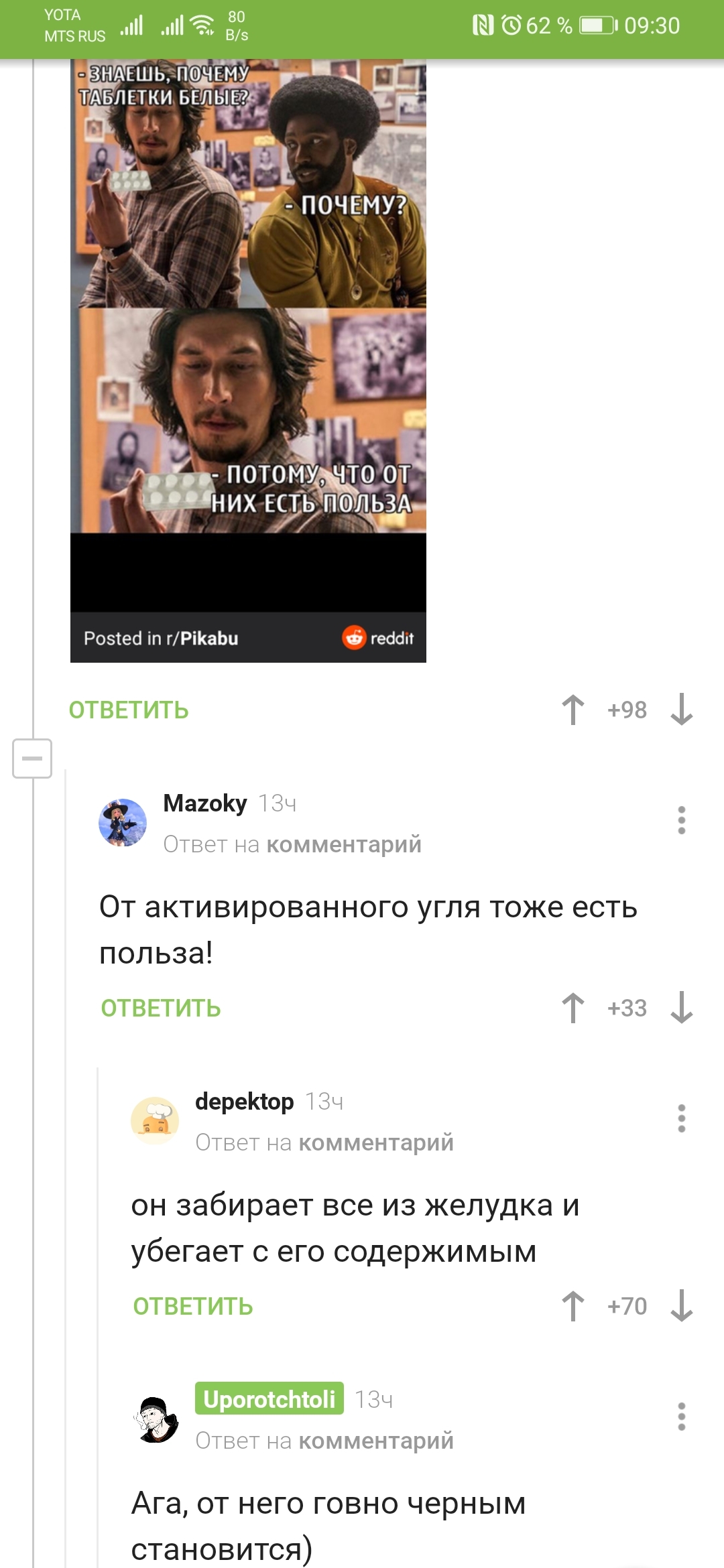Reply to depektop's comment
Viewport: 724px width, 1568px height.
click(193, 1307)
